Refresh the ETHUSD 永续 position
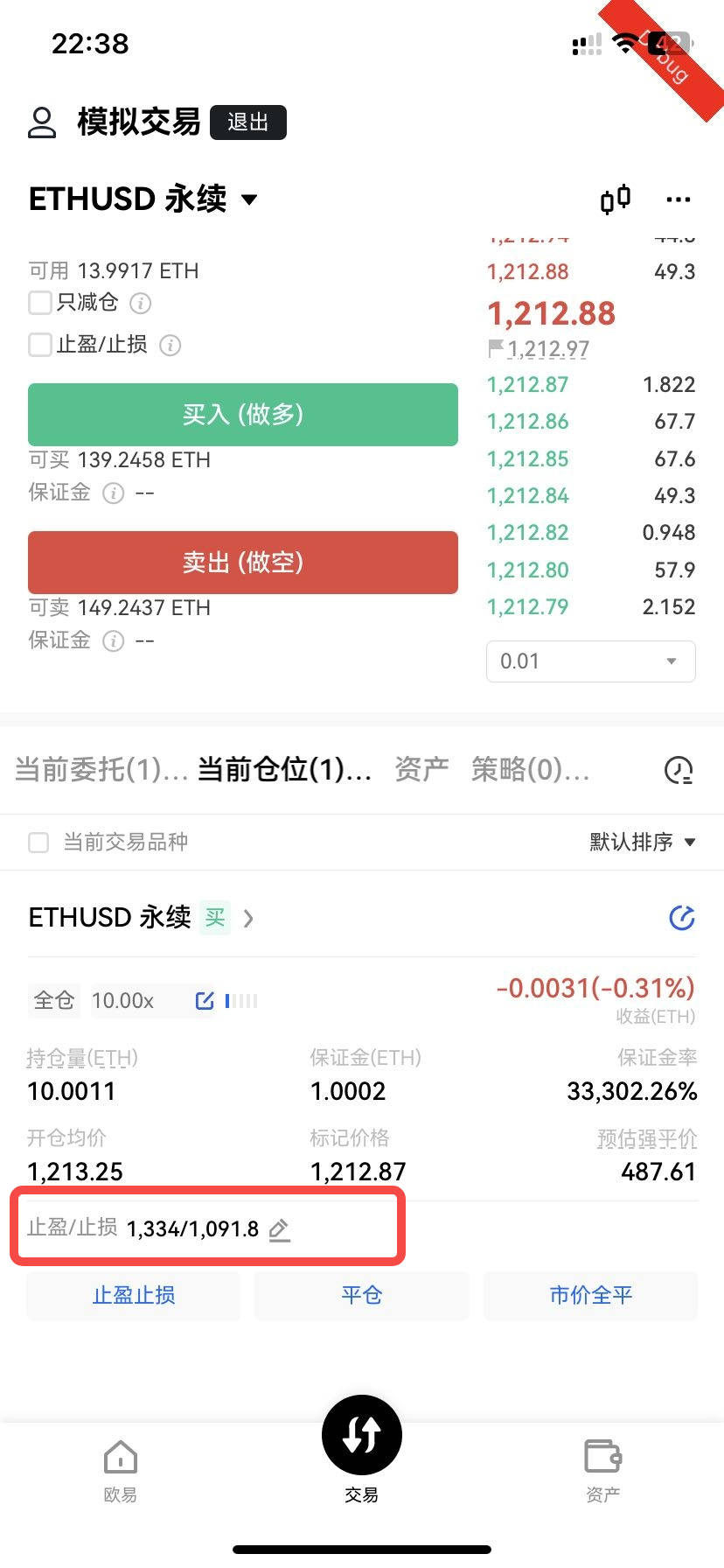This screenshot has height=1568, width=724. [681, 918]
